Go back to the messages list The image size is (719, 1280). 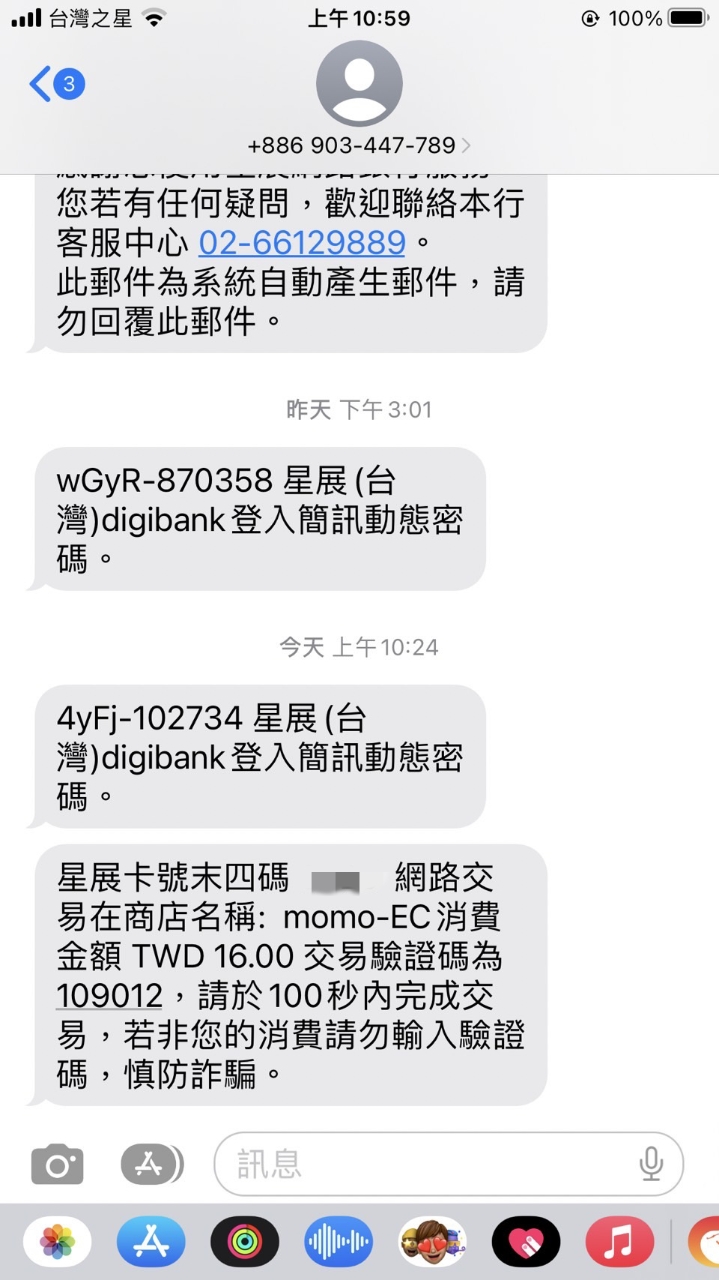point(56,84)
